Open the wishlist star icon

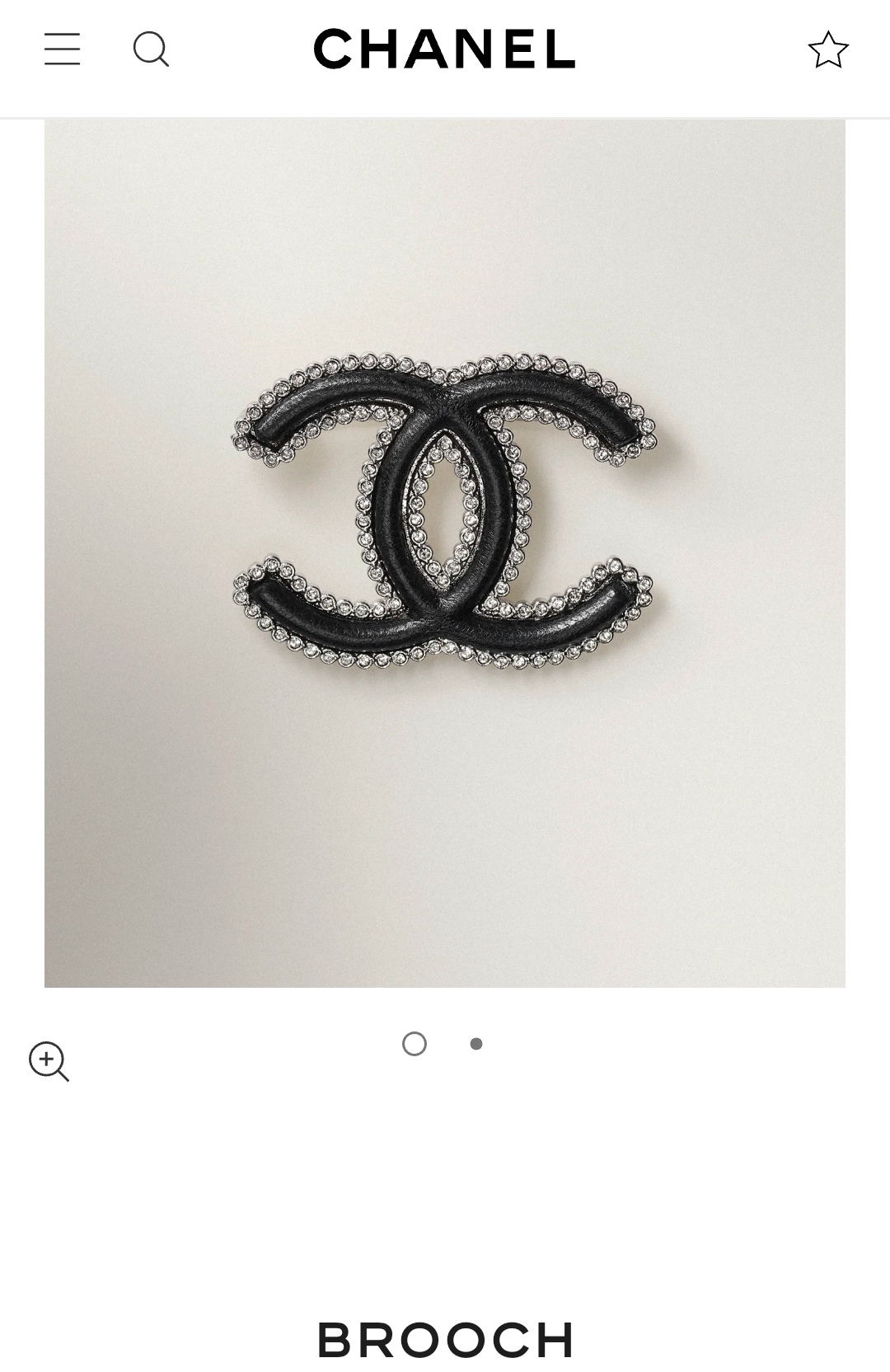tap(827, 49)
